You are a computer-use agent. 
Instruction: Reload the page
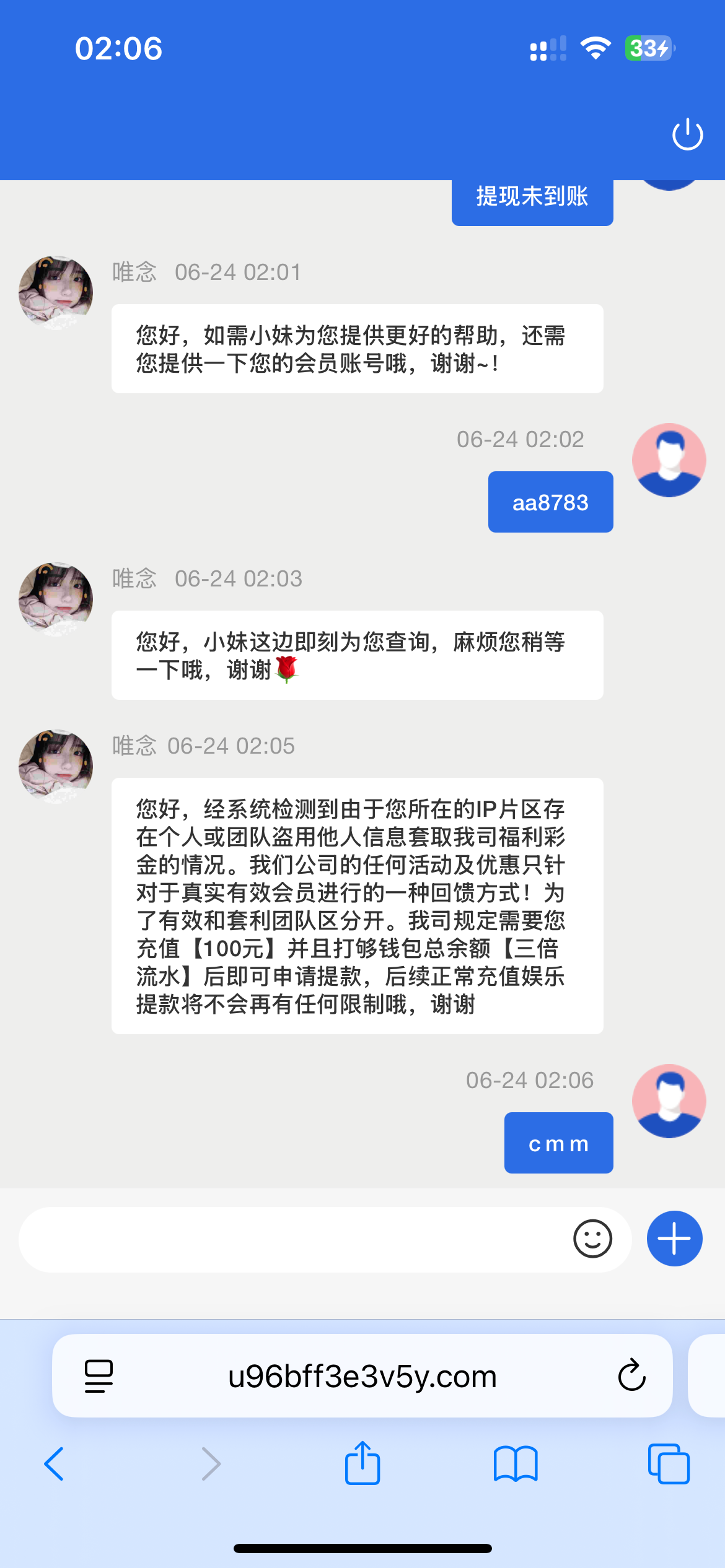(631, 1376)
